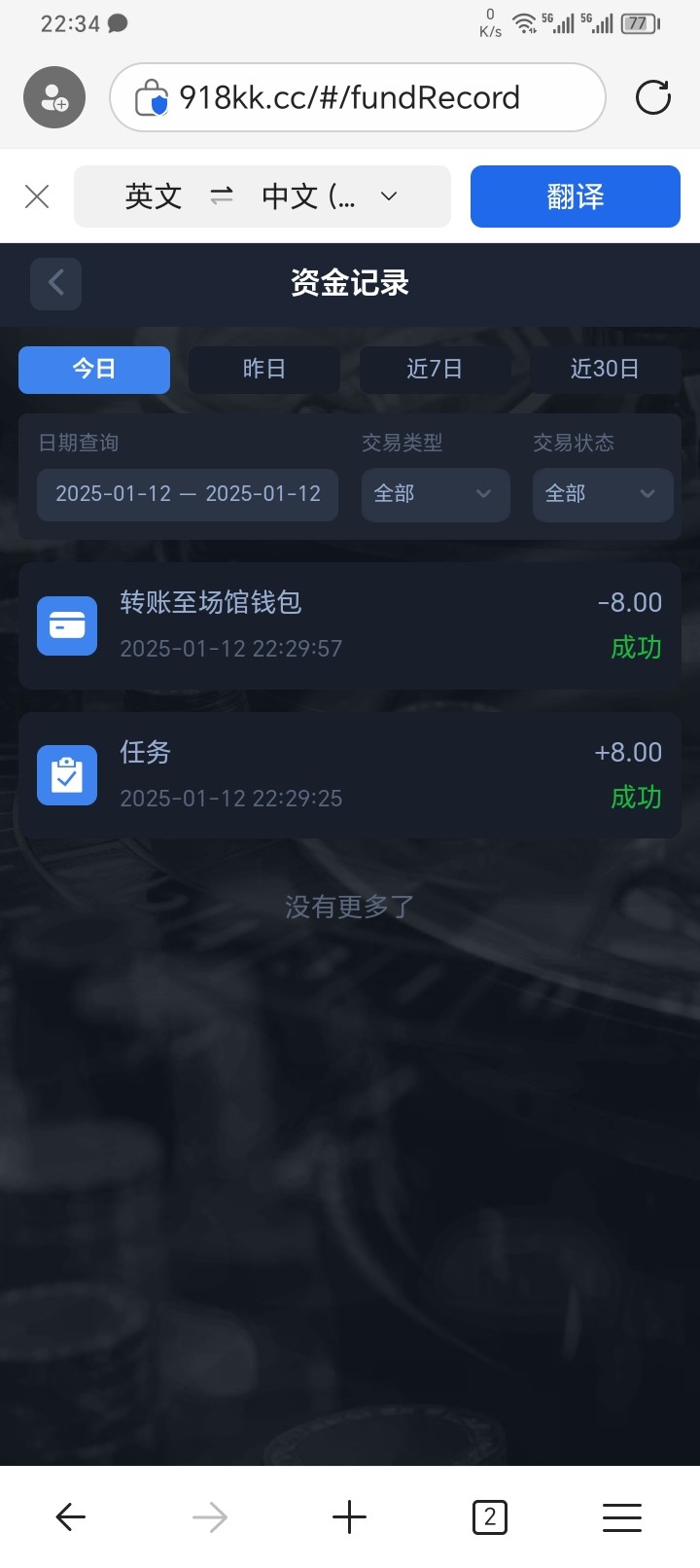
Task: Switch to the 今日 tab
Action: [x=94, y=370]
